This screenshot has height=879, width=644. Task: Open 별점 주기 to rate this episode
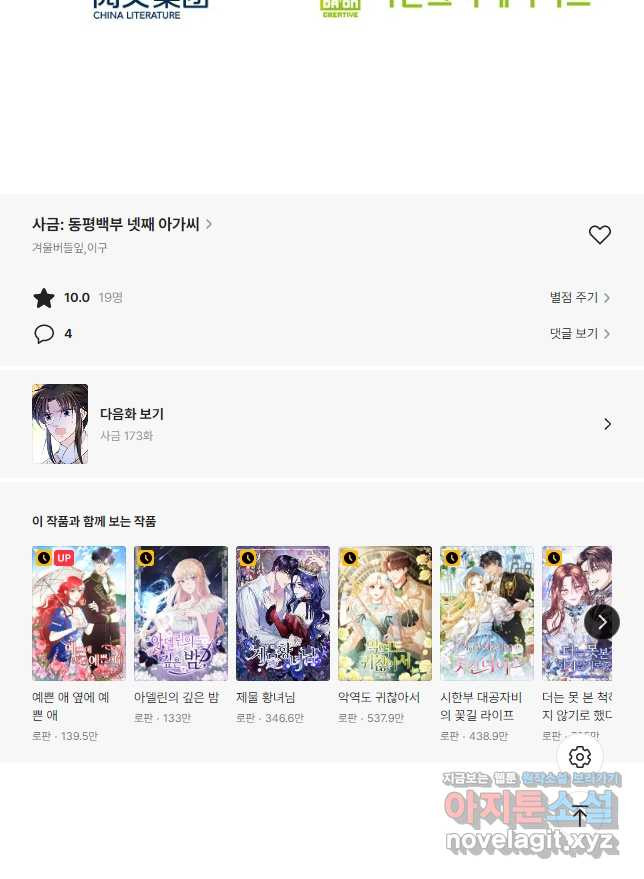[579, 297]
